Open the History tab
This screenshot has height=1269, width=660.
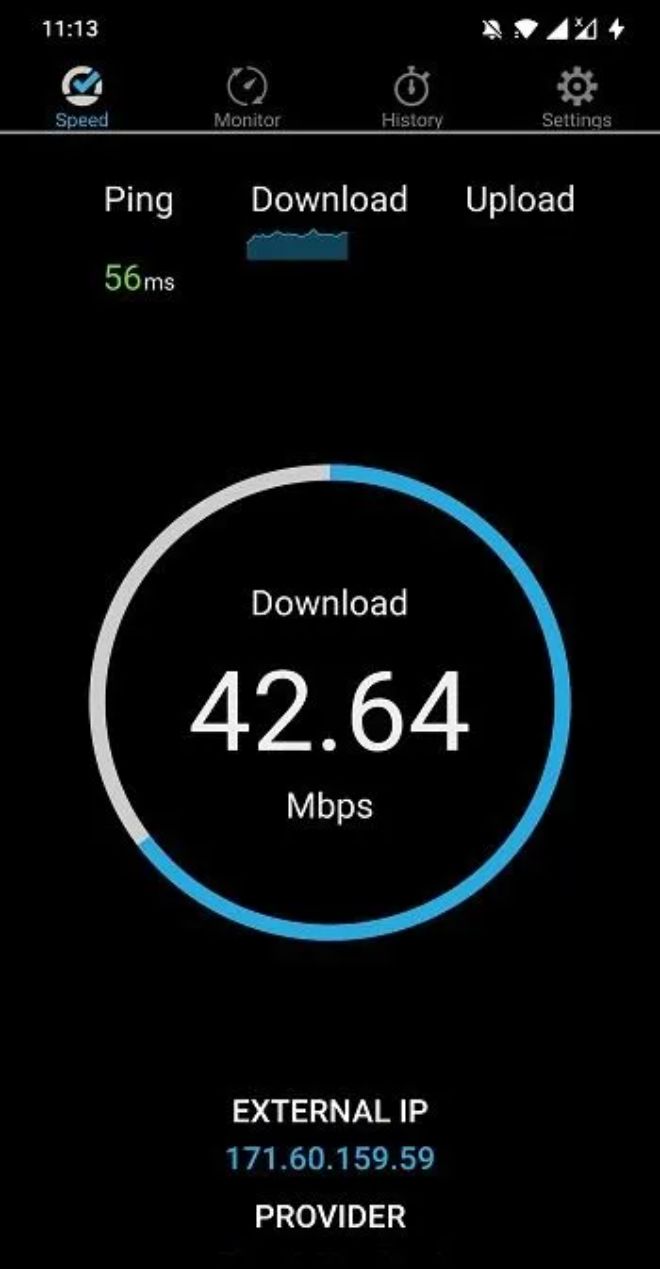point(411,99)
